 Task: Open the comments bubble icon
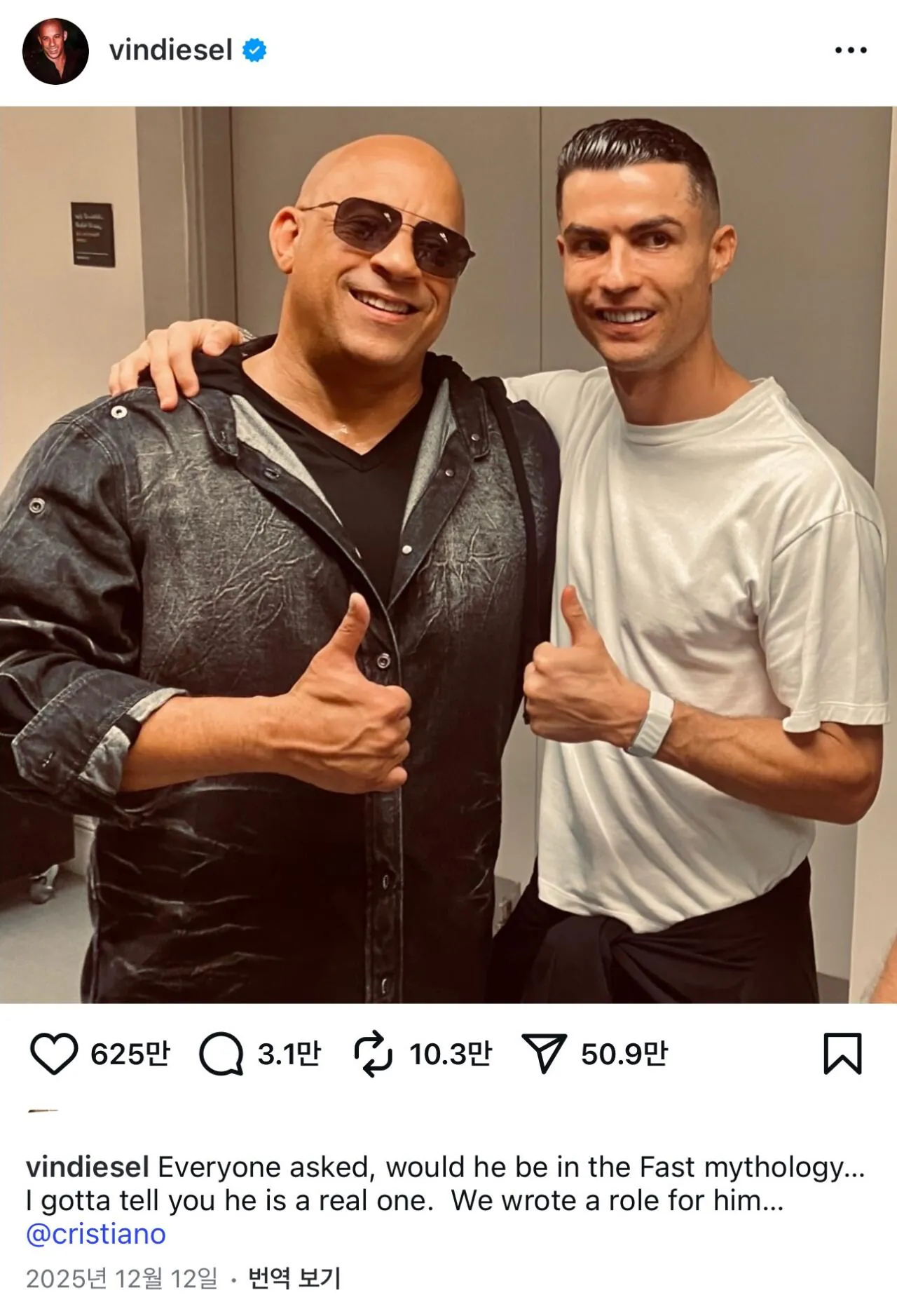point(221,1053)
